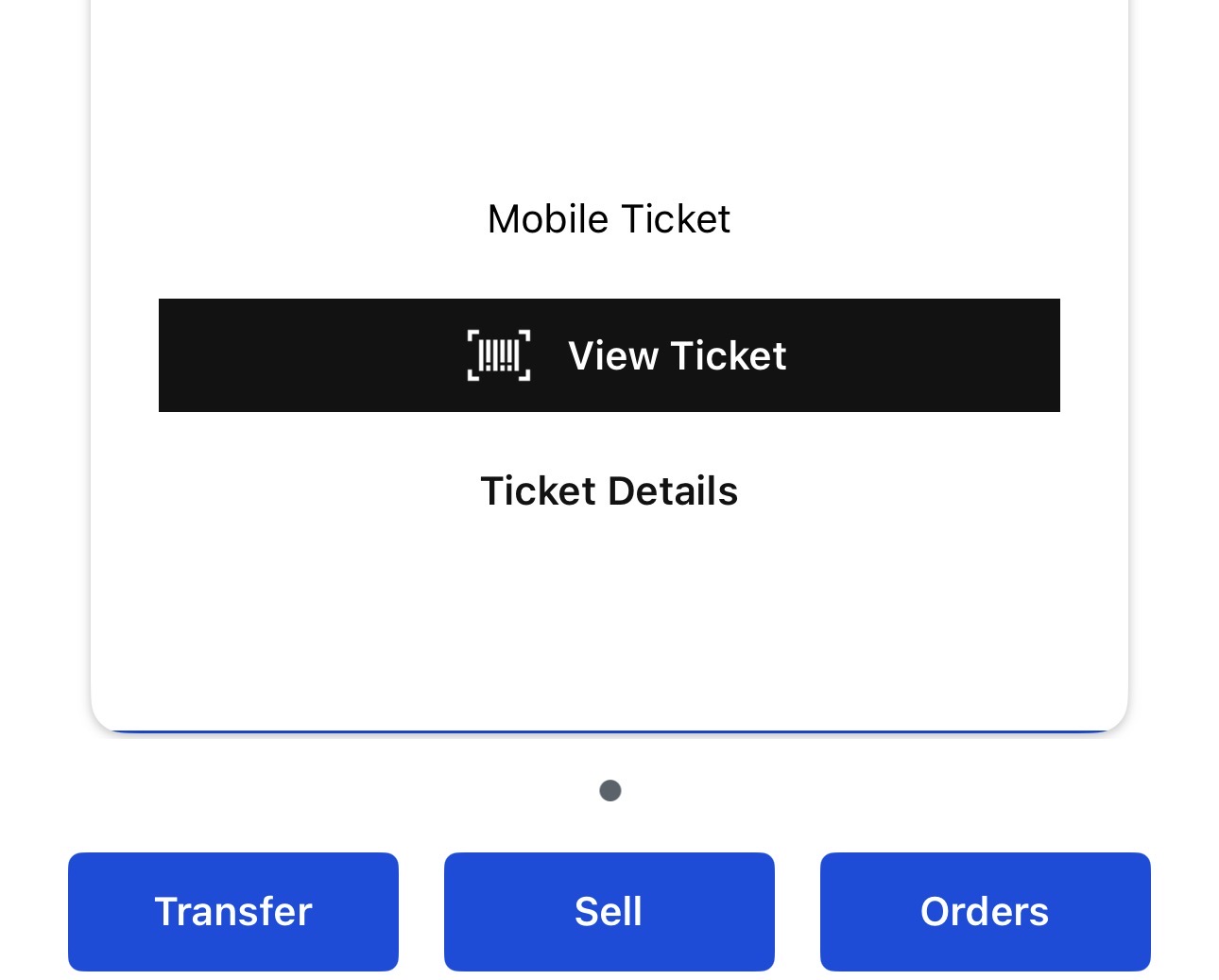Open Ticket Details
1219x980 pixels.
click(609, 491)
